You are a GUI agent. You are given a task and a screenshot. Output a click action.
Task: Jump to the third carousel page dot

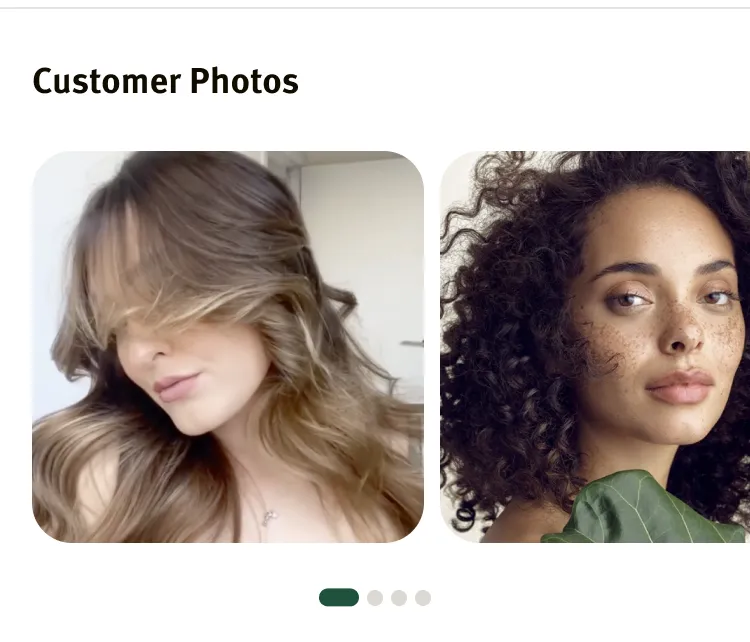[x=399, y=598]
